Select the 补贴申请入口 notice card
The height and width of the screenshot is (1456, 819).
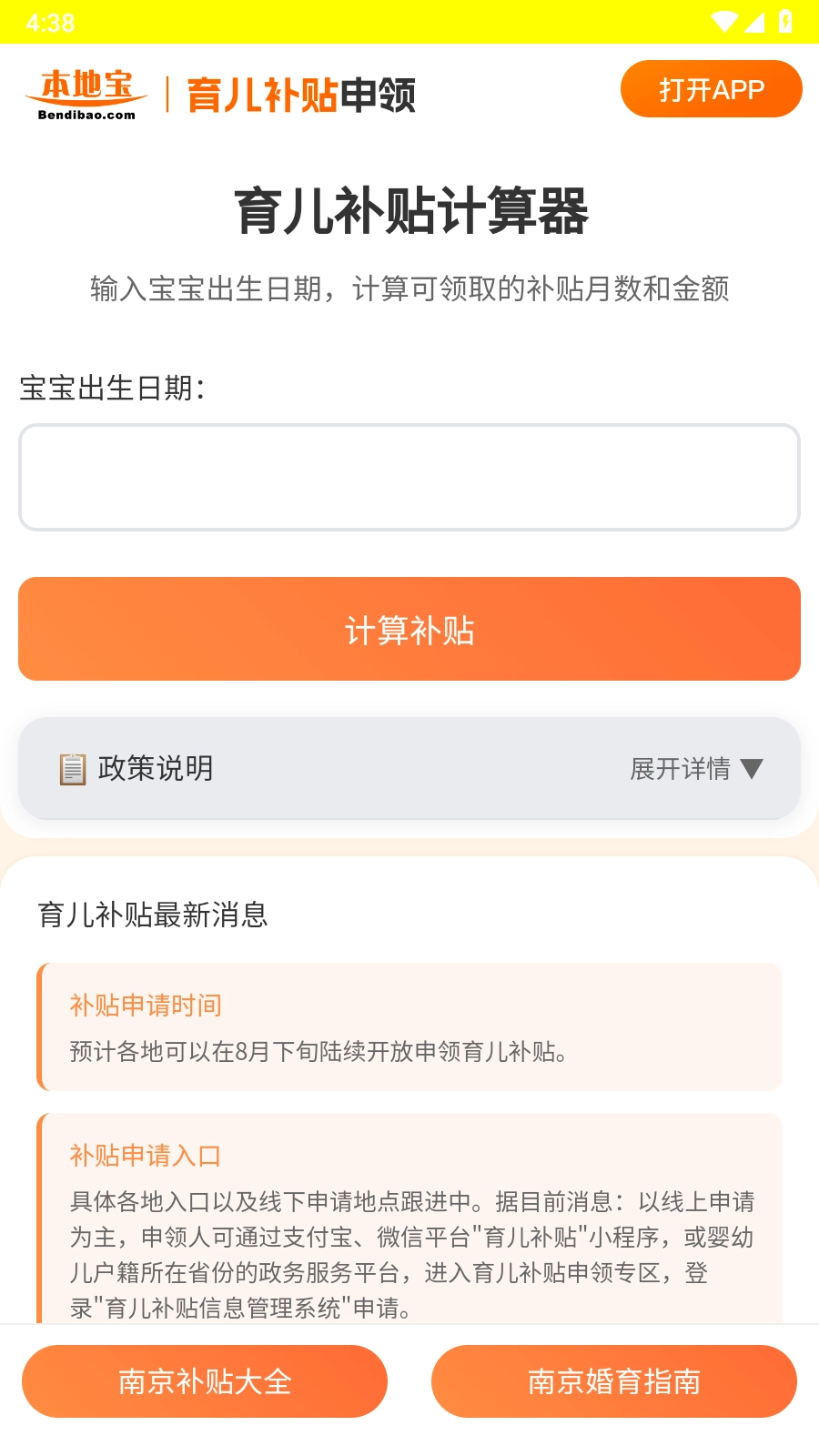pyautogui.click(x=409, y=1219)
